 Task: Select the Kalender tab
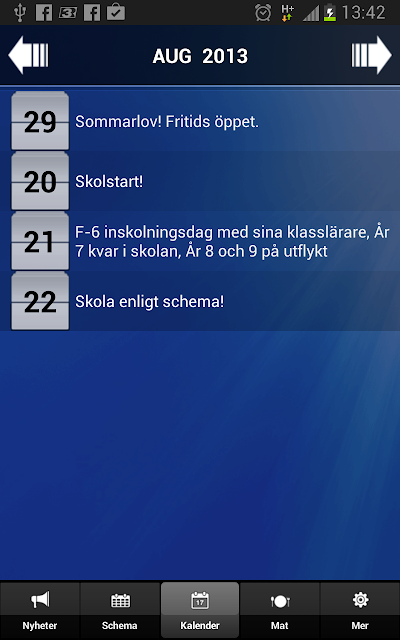(200, 610)
